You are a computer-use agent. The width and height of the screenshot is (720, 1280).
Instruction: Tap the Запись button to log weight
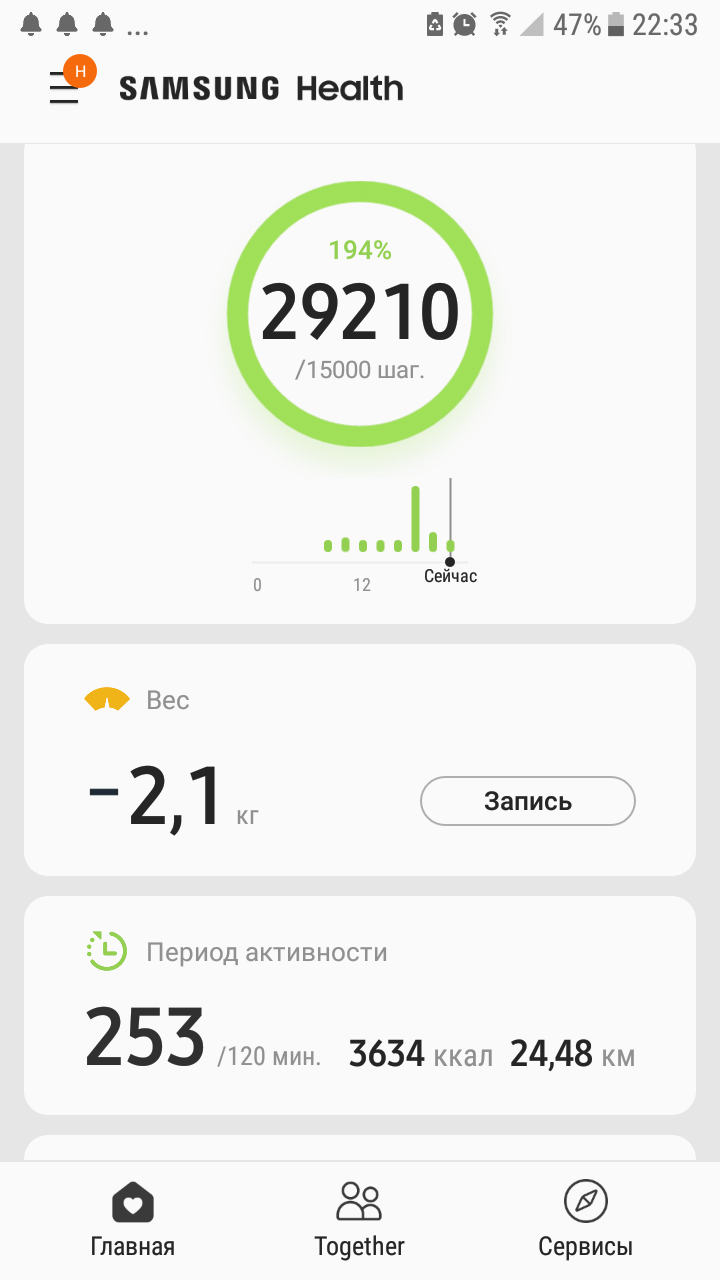527,801
